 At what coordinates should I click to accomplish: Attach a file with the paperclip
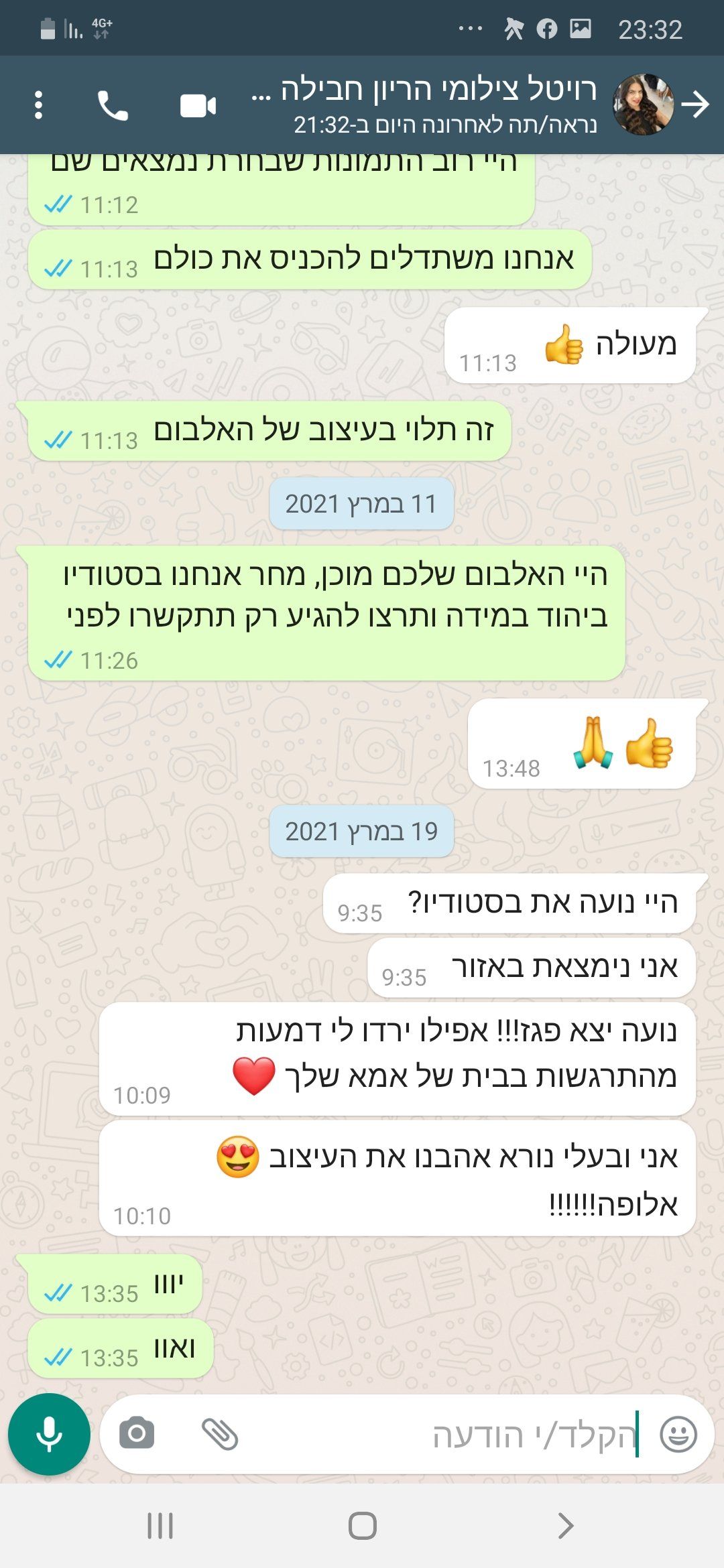coord(220,1434)
